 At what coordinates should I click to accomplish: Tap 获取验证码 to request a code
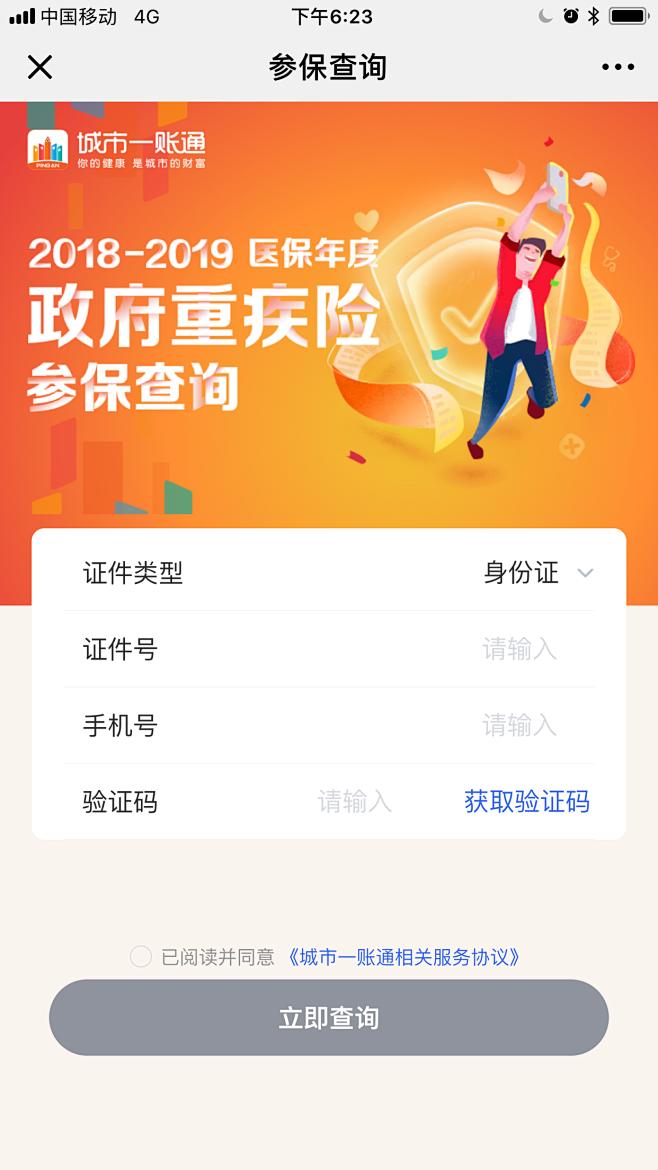(527, 802)
